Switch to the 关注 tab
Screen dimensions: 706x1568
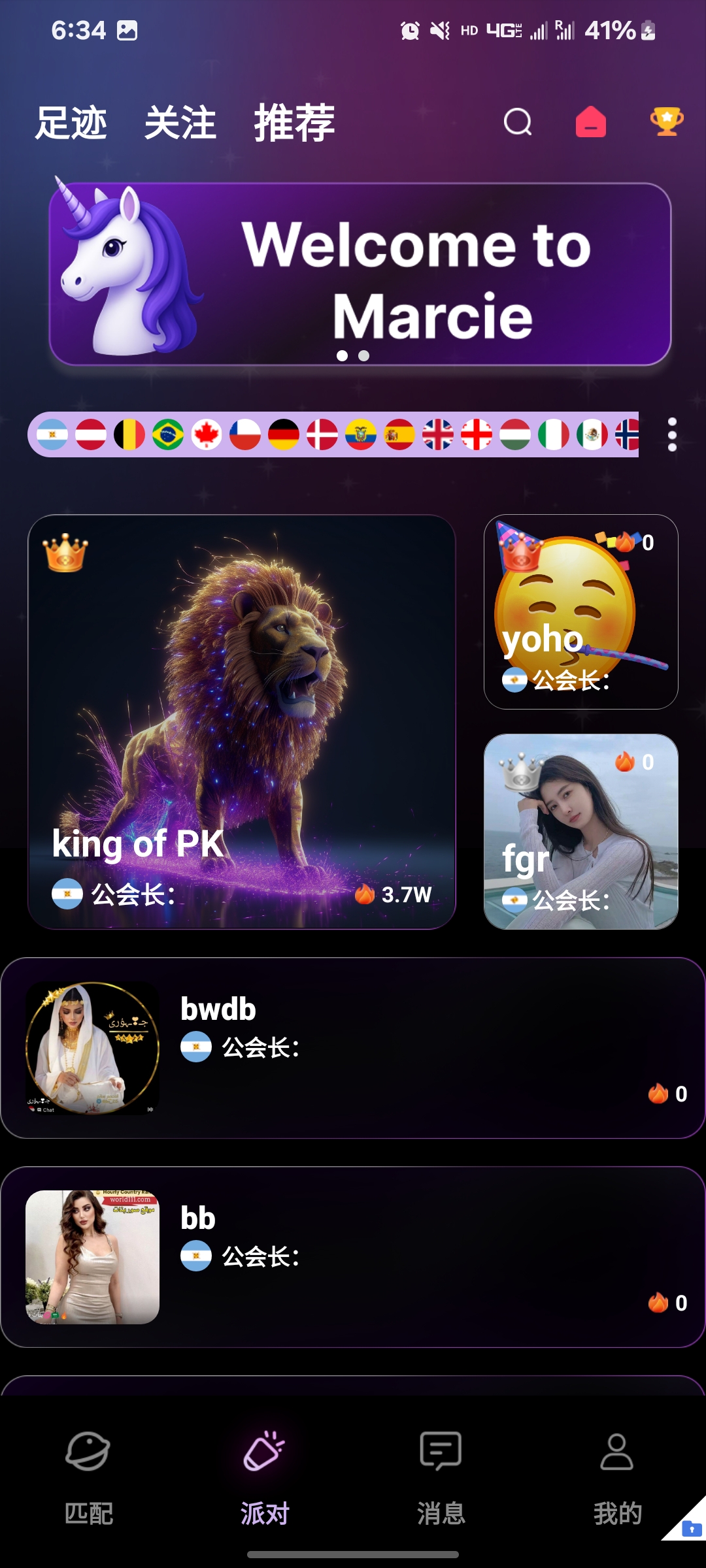pyautogui.click(x=180, y=123)
